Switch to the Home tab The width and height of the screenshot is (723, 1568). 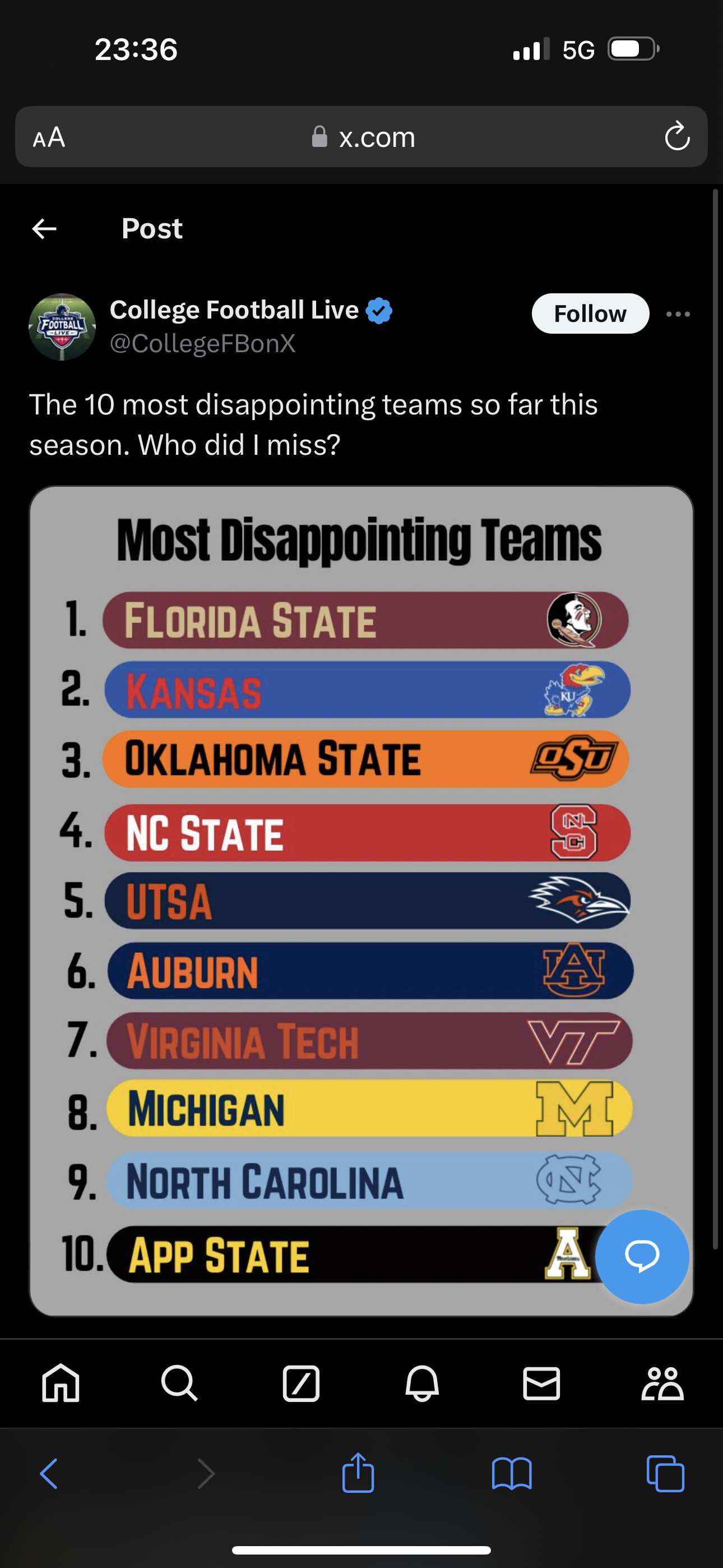click(x=61, y=1383)
